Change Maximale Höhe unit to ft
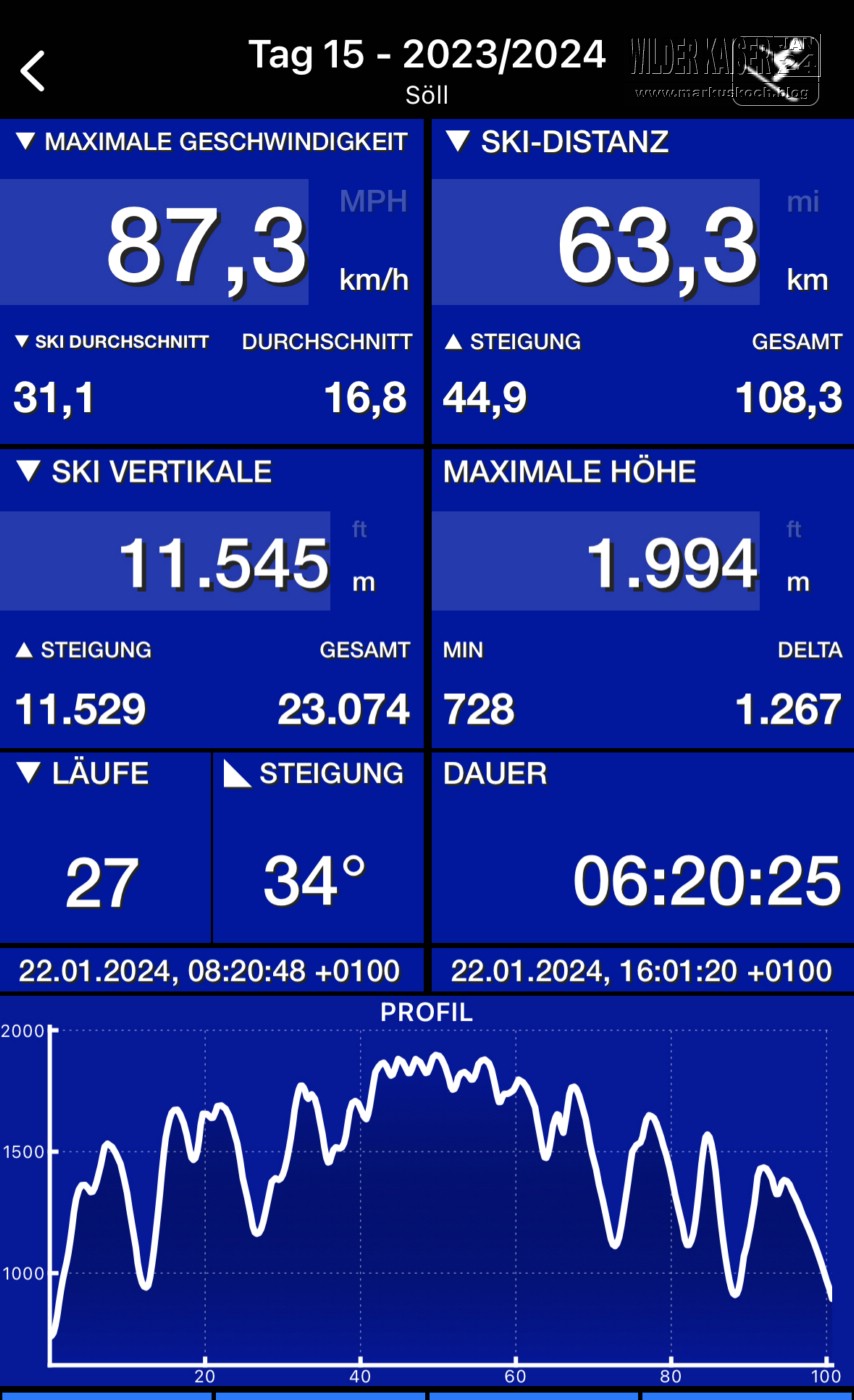 coord(794,529)
